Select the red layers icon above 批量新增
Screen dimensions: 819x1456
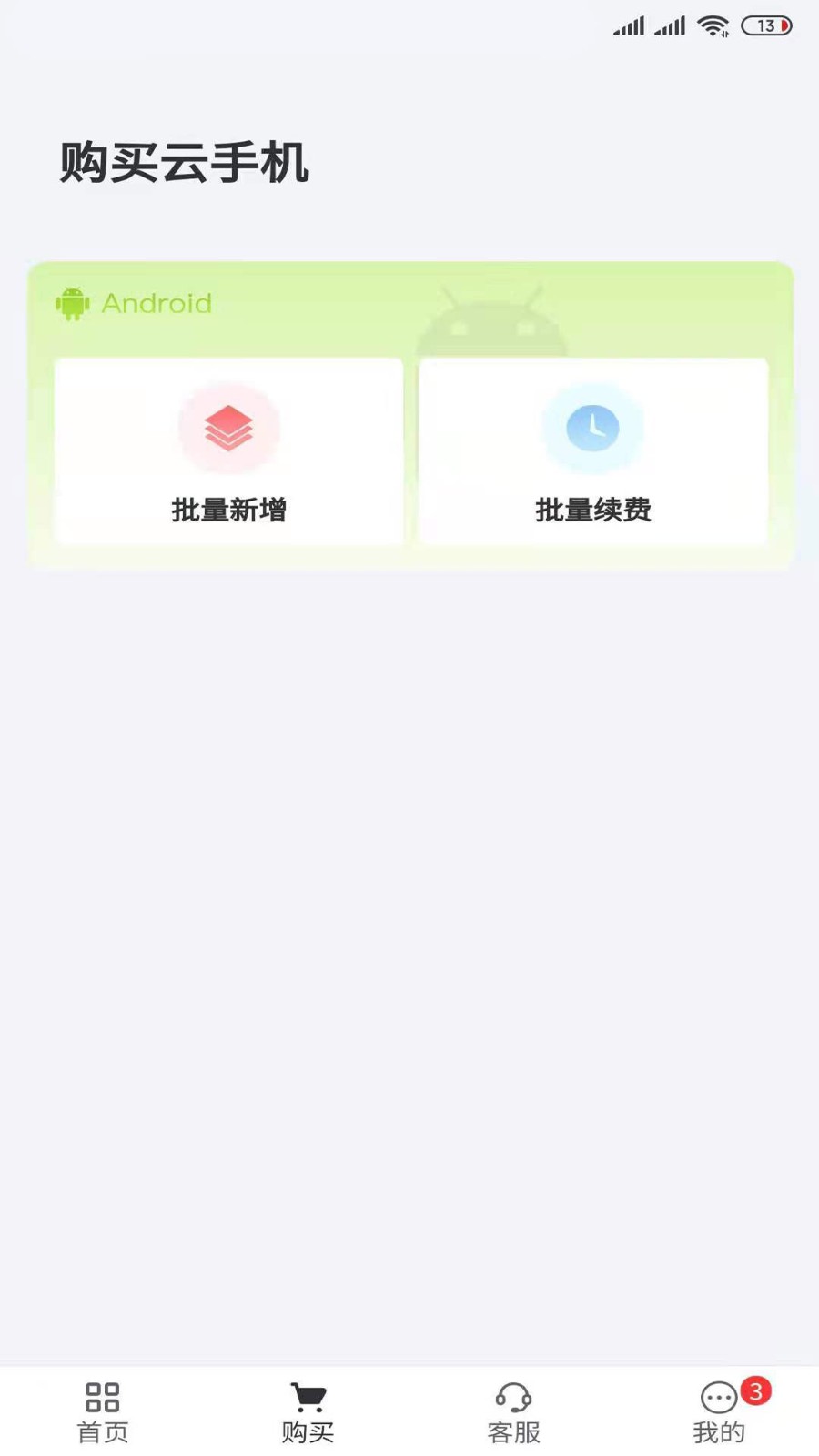(229, 428)
